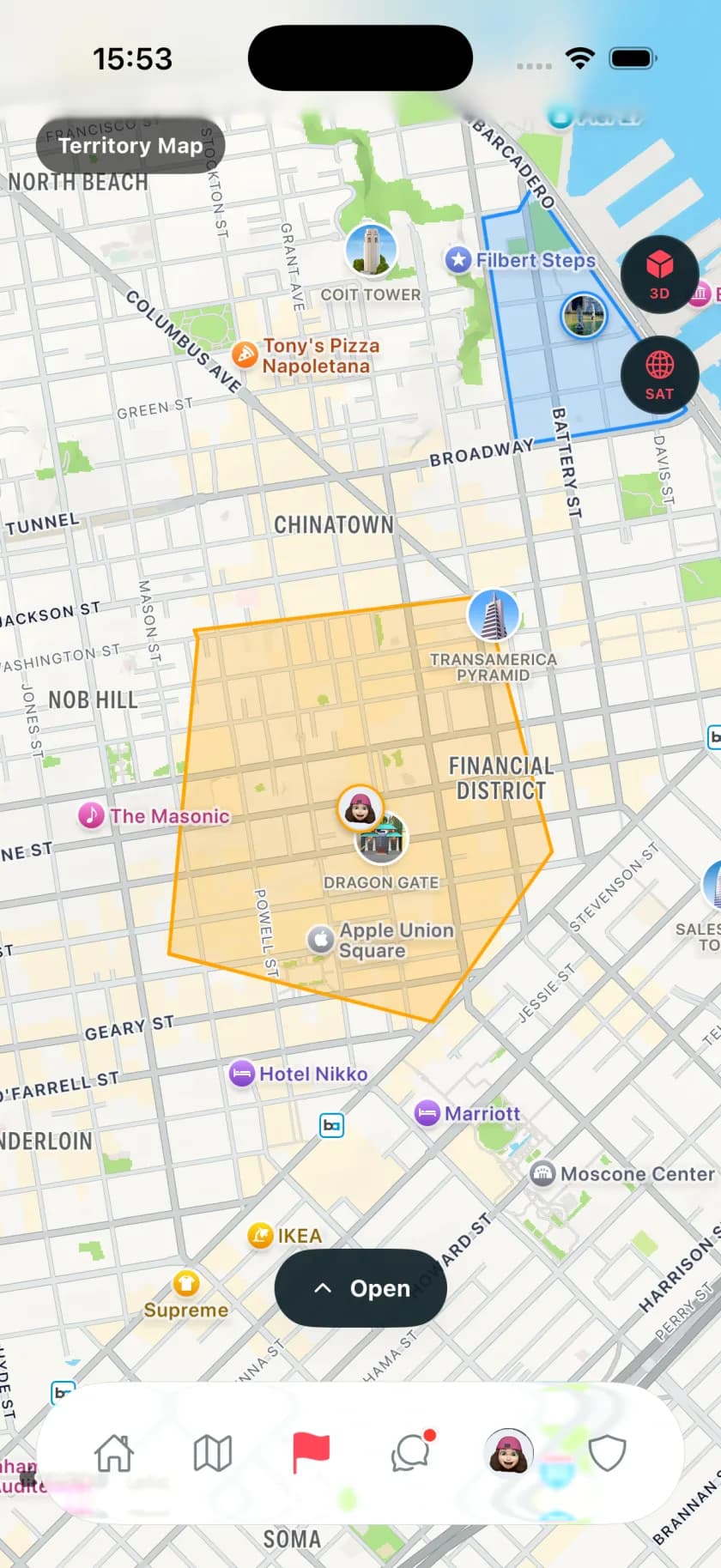Open the shield tab
The width and height of the screenshot is (721, 1568).
pos(607,1453)
